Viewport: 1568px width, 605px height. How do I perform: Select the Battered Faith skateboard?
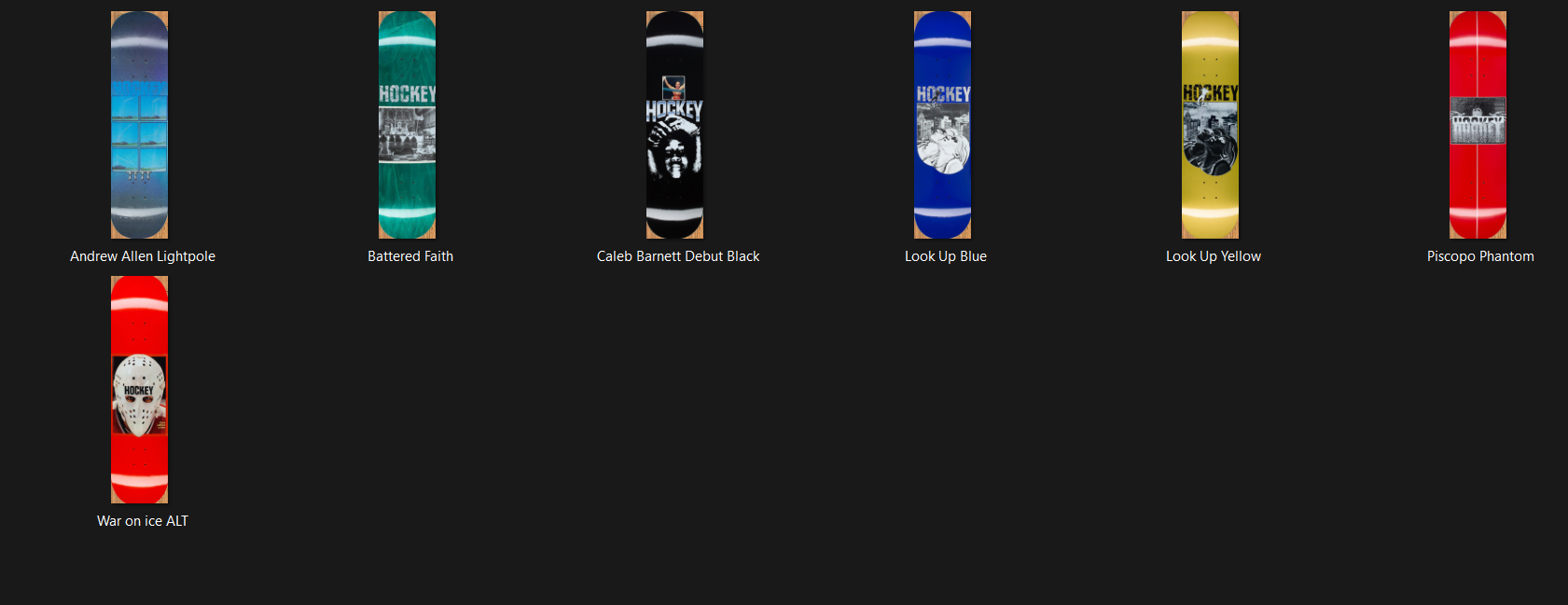pos(407,125)
